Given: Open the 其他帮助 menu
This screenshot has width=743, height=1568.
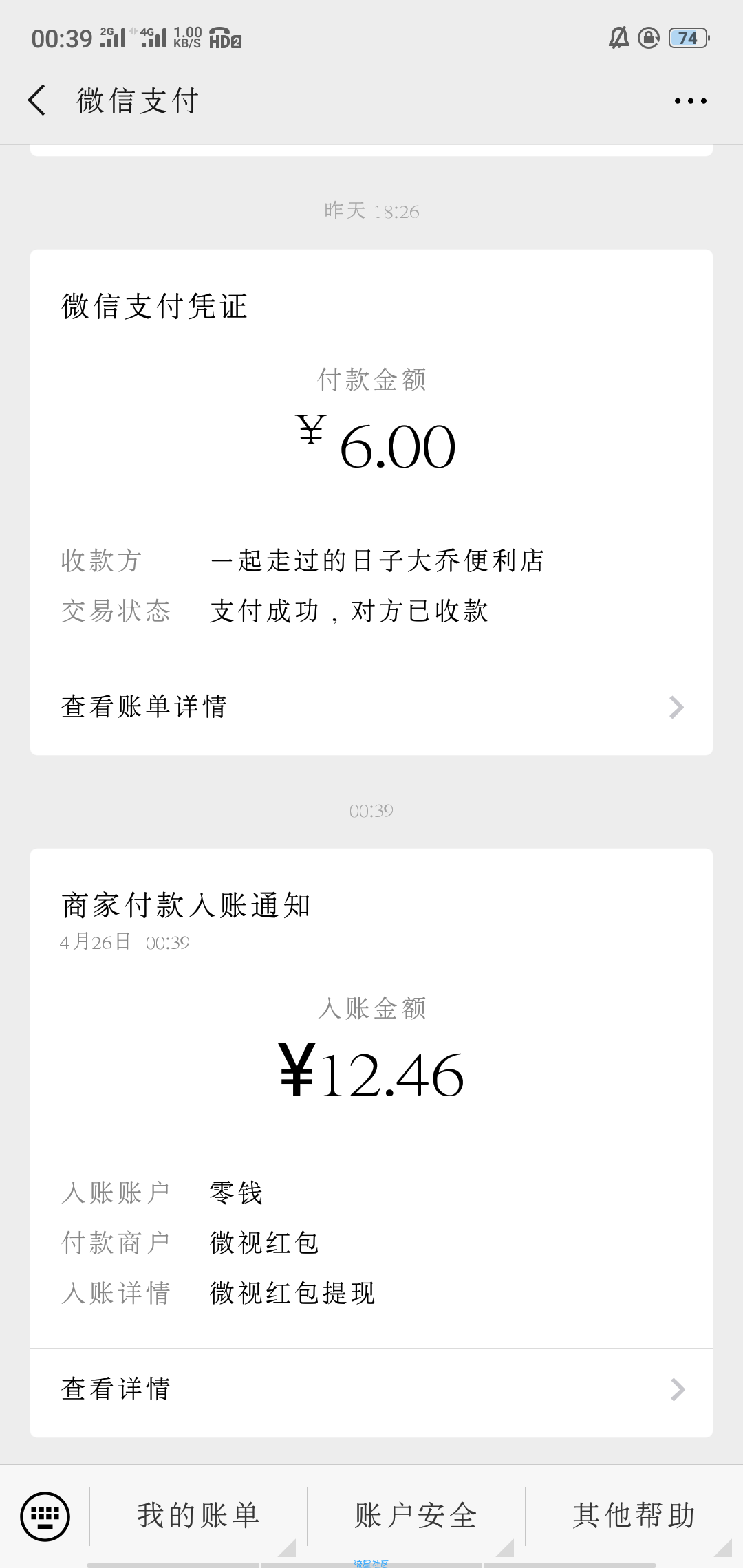Looking at the screenshot, I should point(634,1516).
